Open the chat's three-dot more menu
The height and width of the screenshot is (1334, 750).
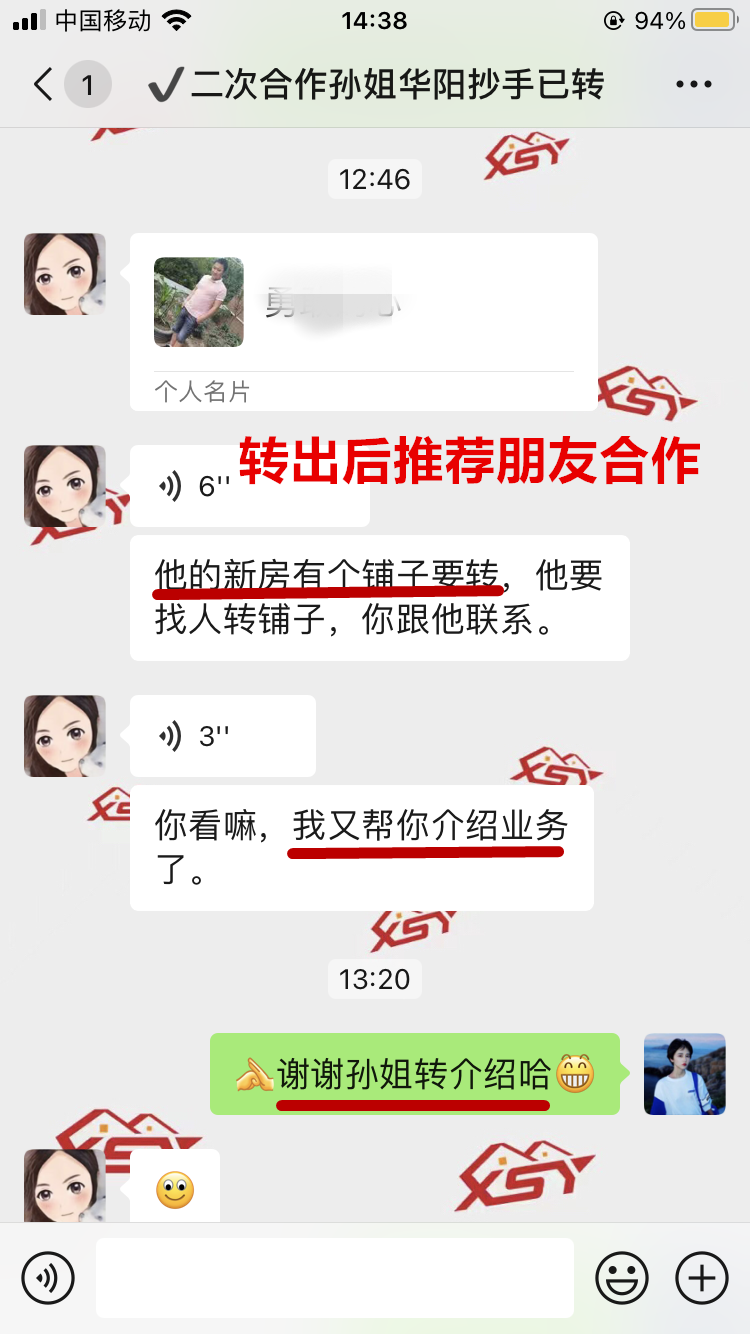(694, 85)
